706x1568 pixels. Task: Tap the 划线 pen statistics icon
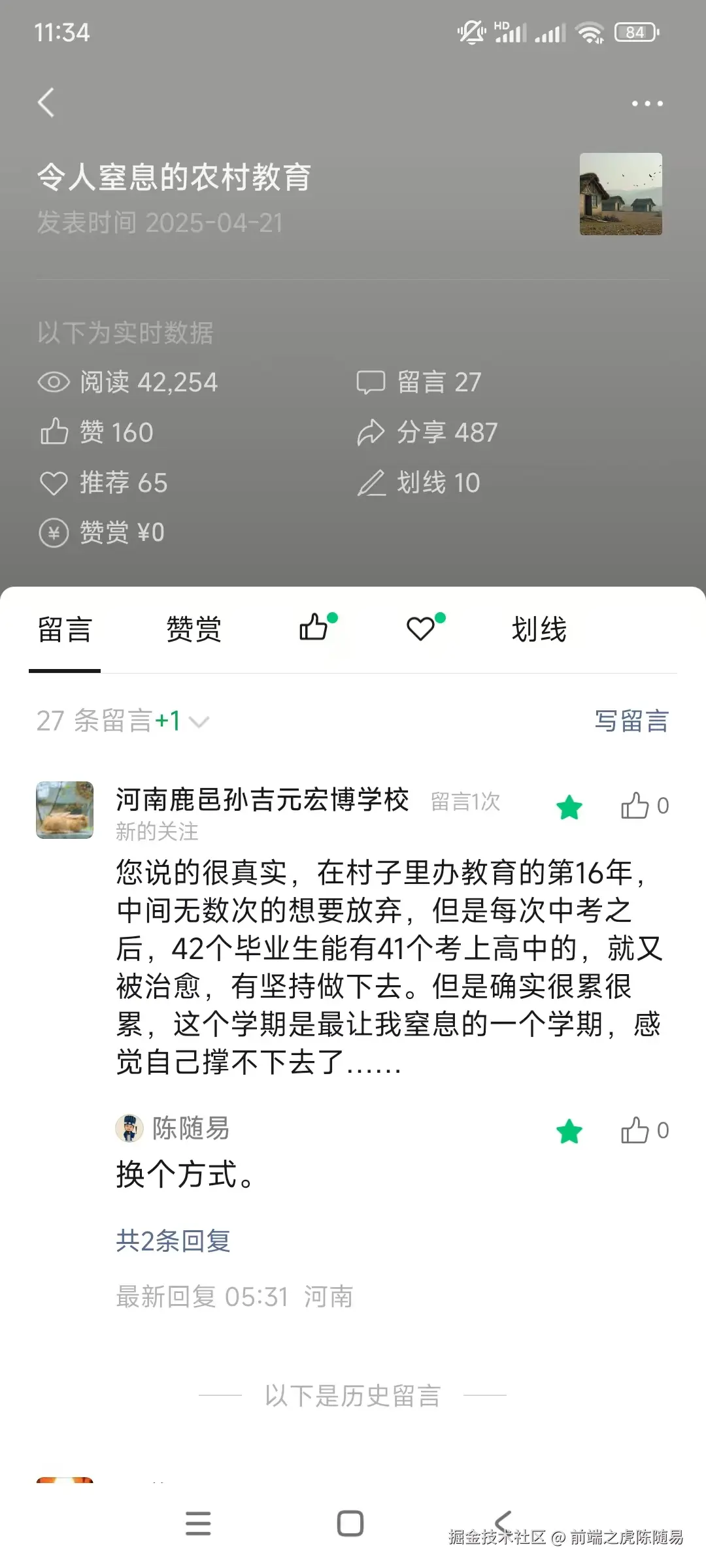(371, 483)
